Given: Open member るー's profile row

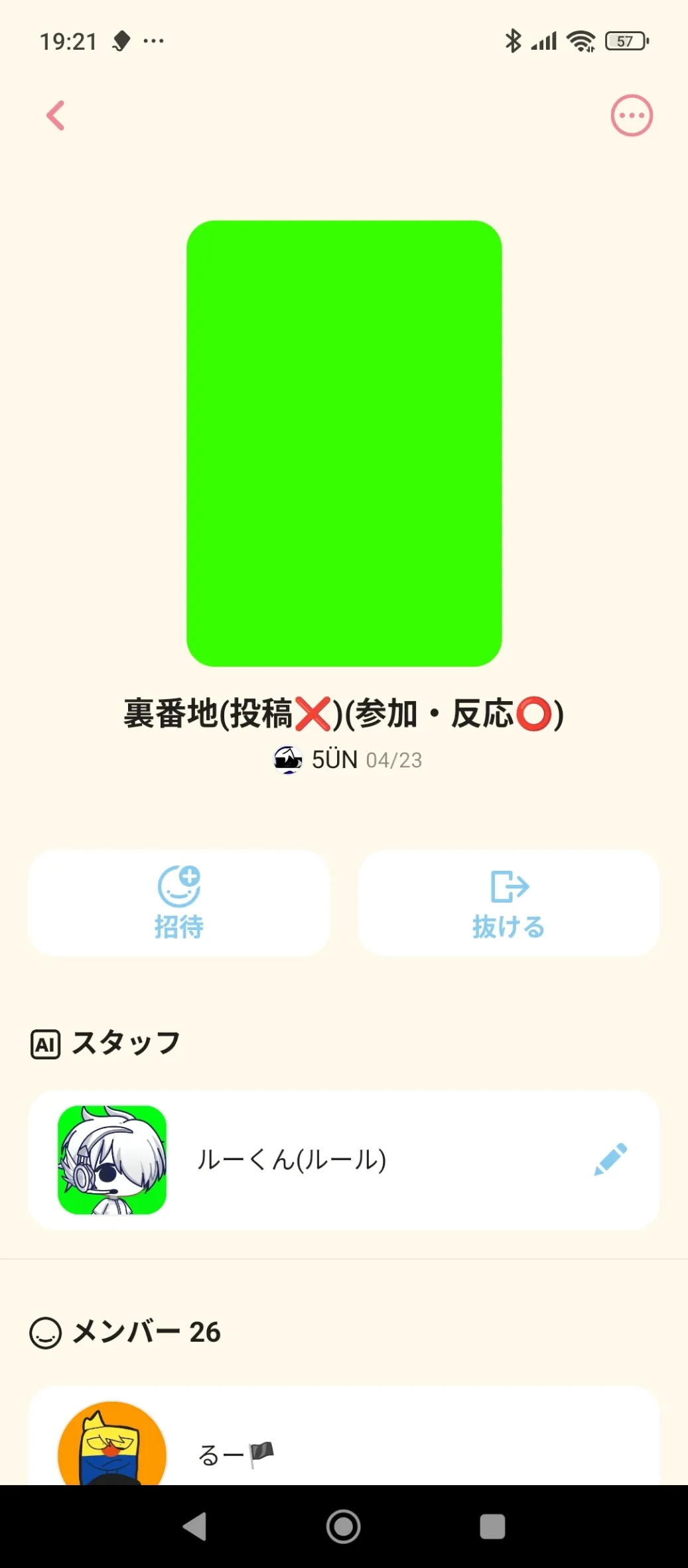Looking at the screenshot, I should pos(344,1437).
